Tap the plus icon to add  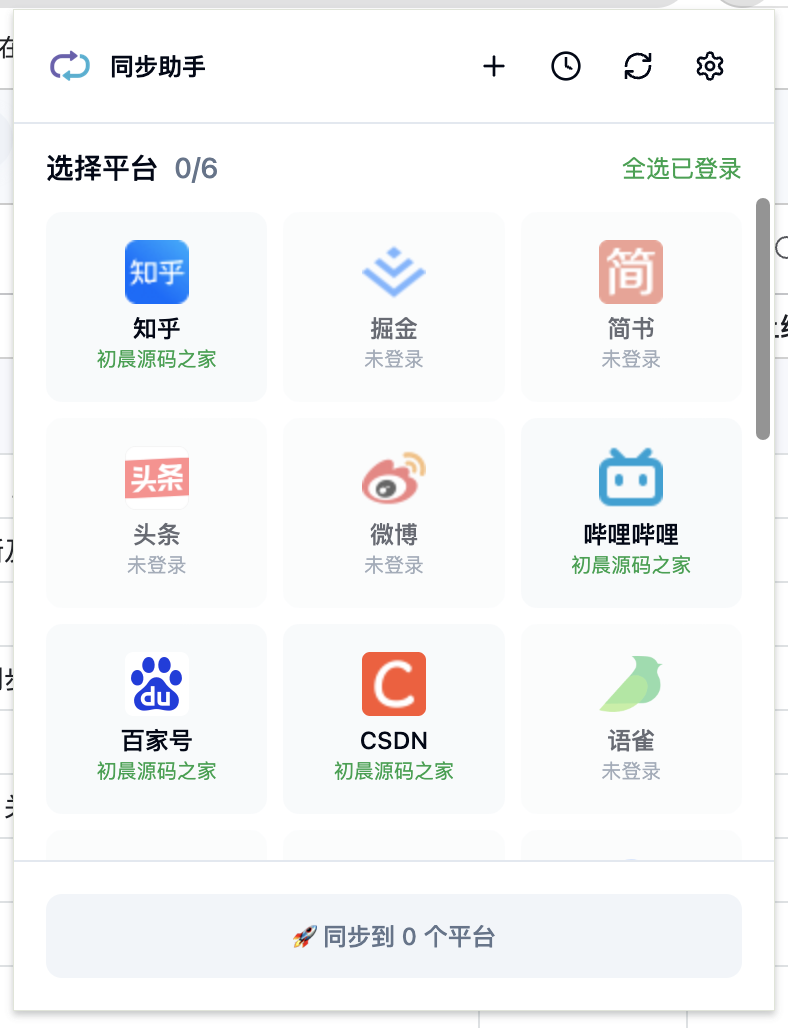494,67
